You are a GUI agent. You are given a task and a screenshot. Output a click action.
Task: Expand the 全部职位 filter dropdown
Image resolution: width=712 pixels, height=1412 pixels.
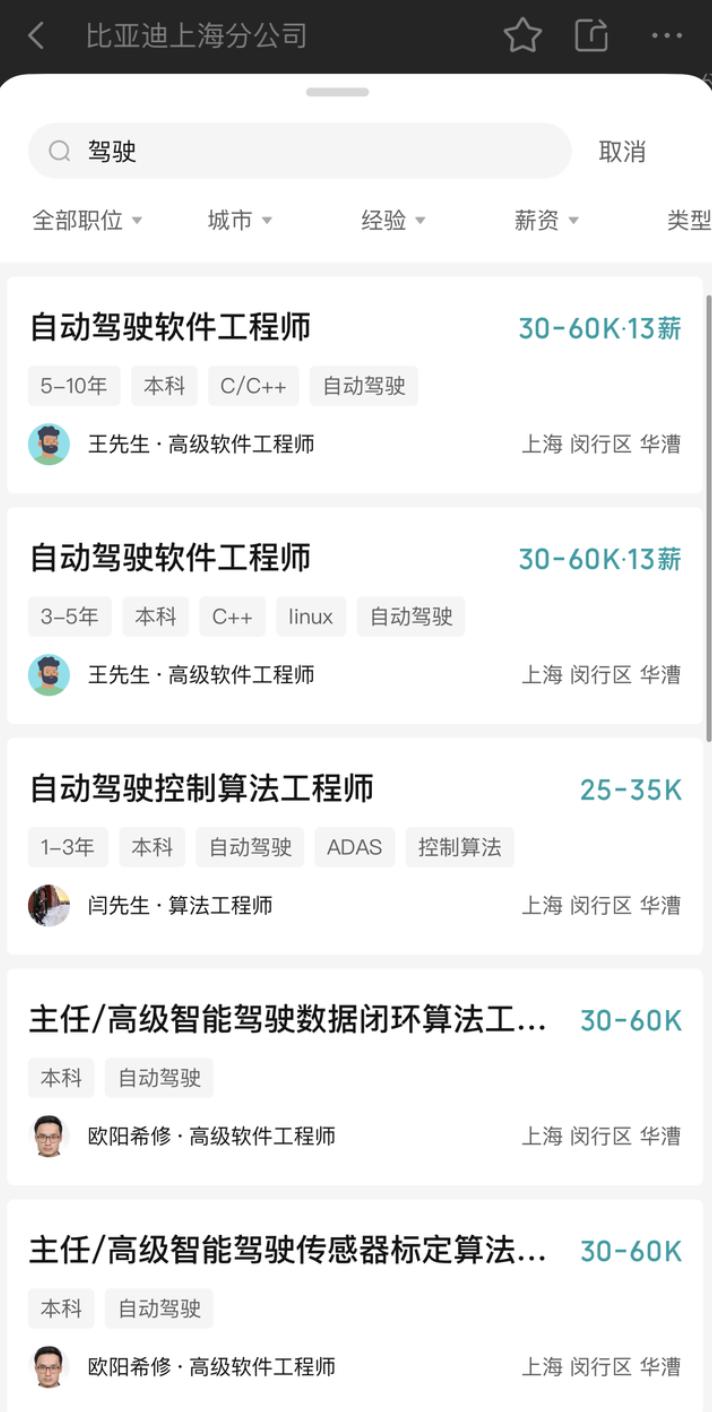click(87, 220)
